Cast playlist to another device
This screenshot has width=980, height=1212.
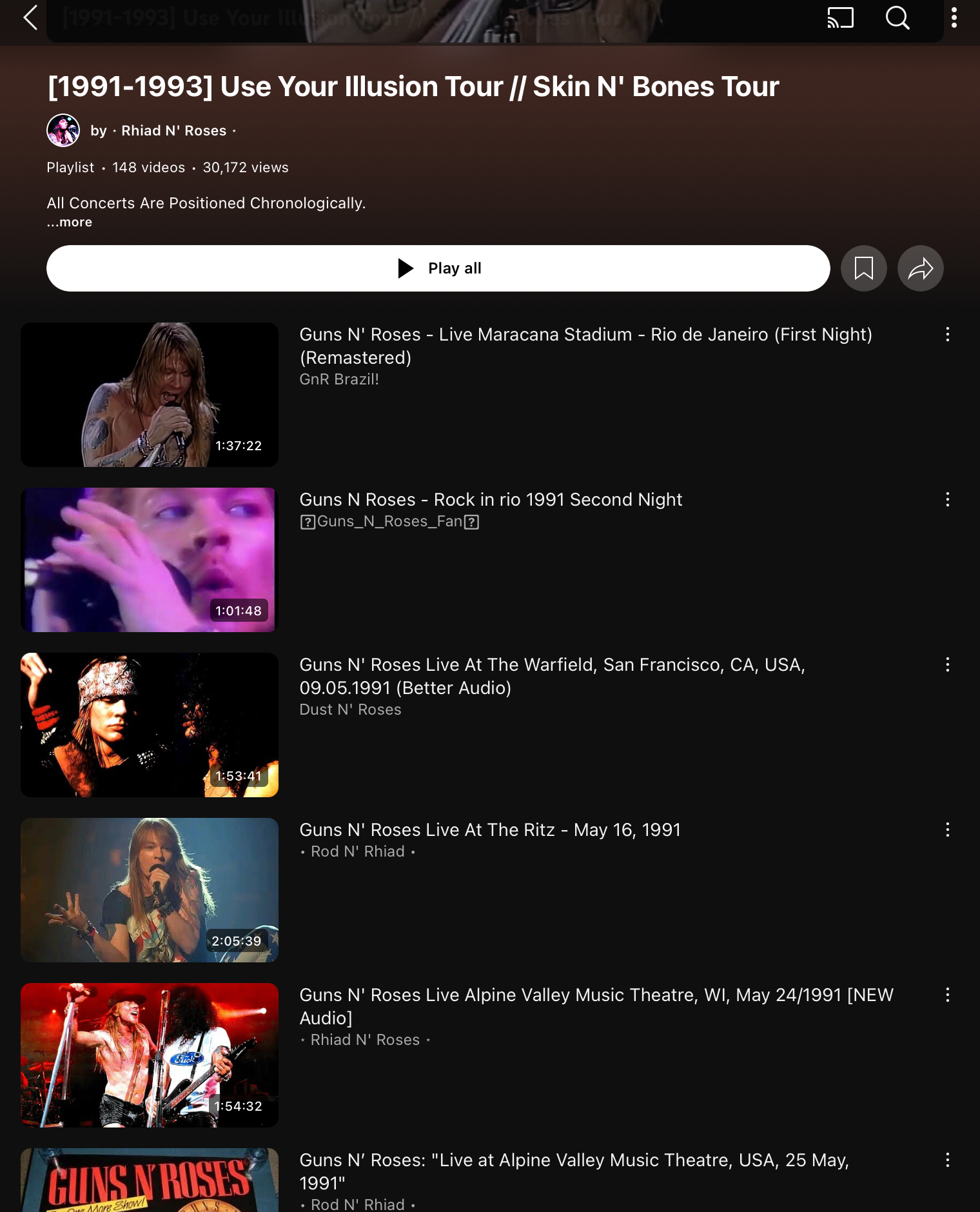tap(840, 17)
